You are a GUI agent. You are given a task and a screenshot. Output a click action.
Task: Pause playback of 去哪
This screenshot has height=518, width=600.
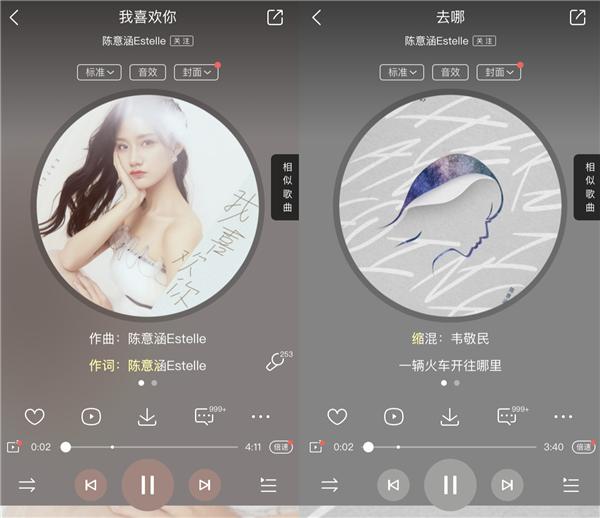tap(450, 485)
